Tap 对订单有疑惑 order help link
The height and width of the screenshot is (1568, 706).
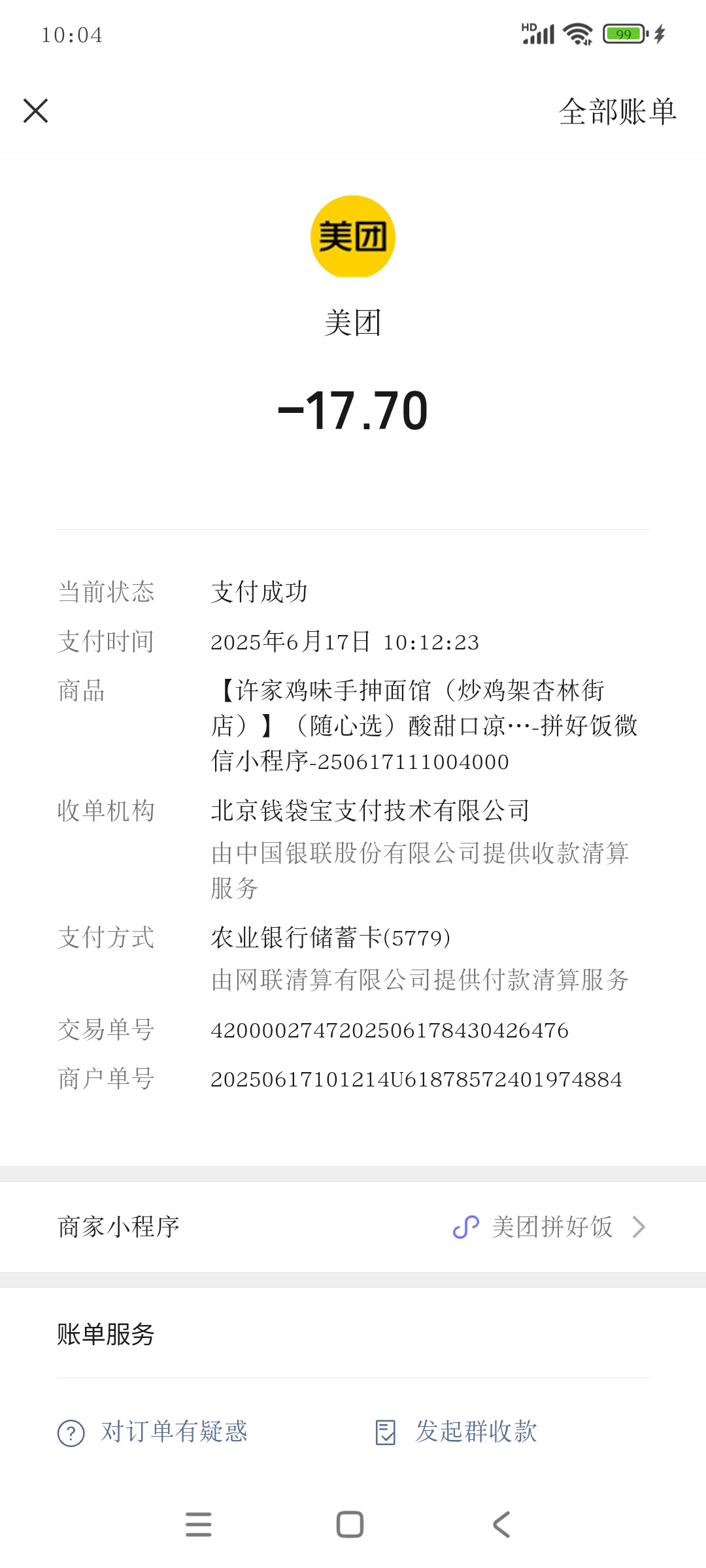(x=154, y=1432)
